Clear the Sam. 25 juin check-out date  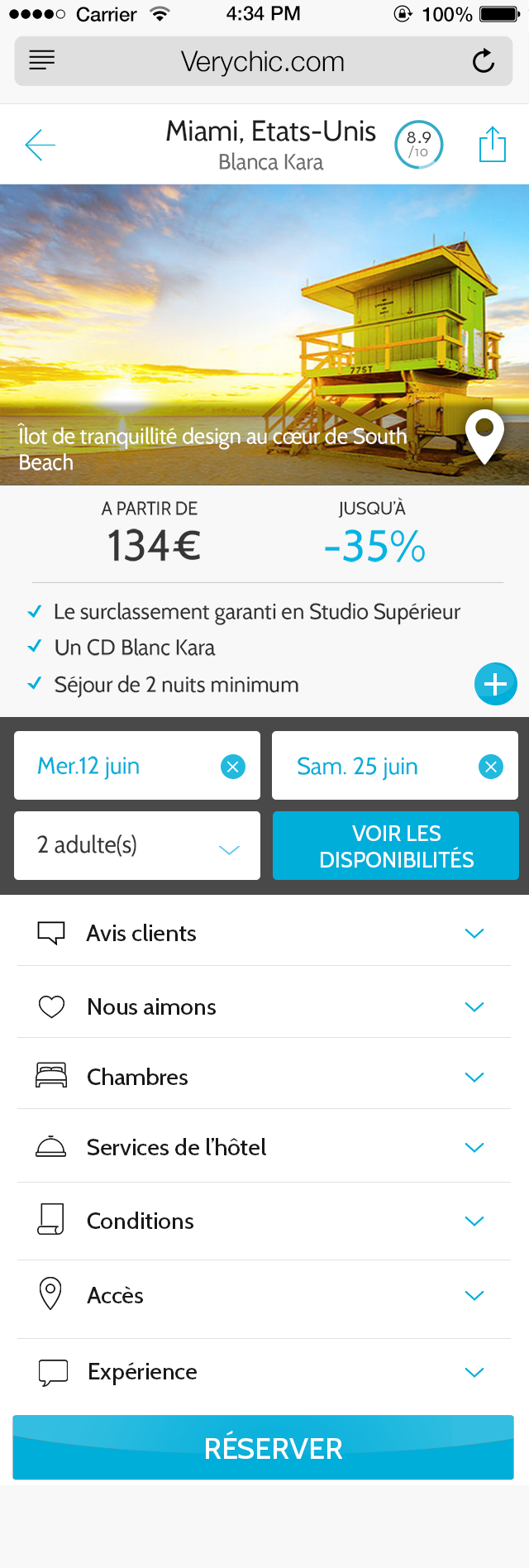tap(491, 767)
